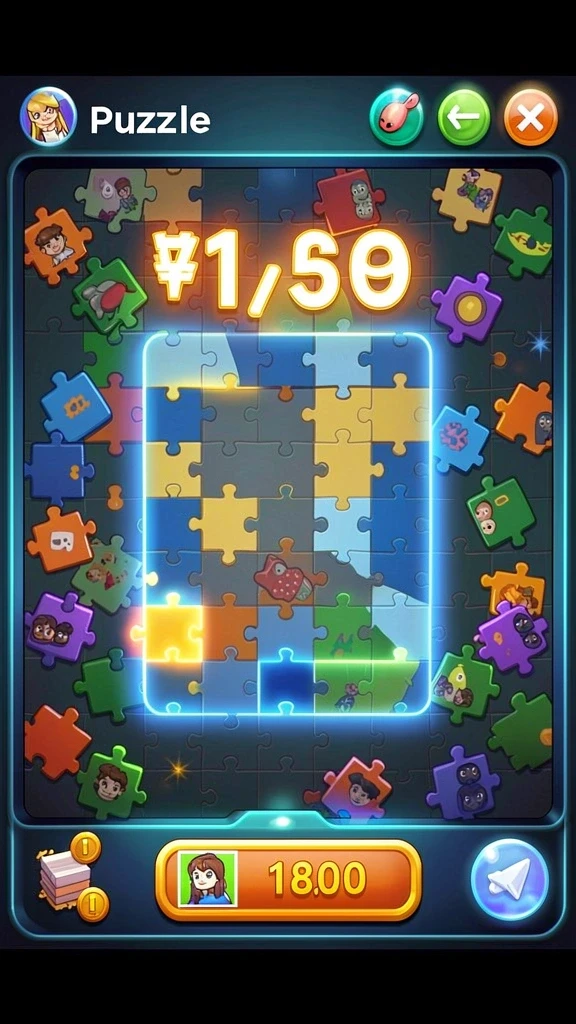Tap the teal fish icon button
This screenshot has height=1024, width=576.
point(396,118)
